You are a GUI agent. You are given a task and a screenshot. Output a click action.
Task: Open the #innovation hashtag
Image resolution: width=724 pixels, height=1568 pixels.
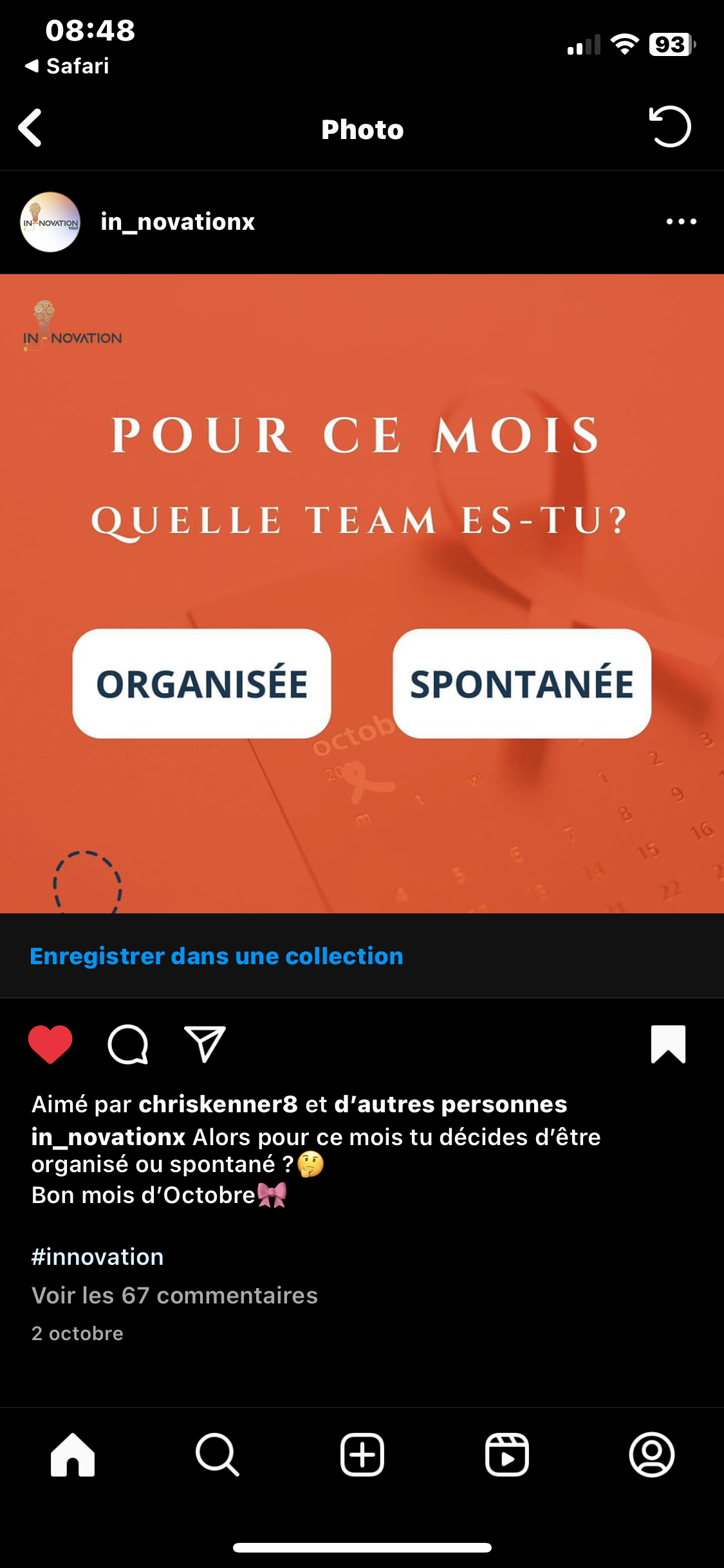click(98, 1257)
